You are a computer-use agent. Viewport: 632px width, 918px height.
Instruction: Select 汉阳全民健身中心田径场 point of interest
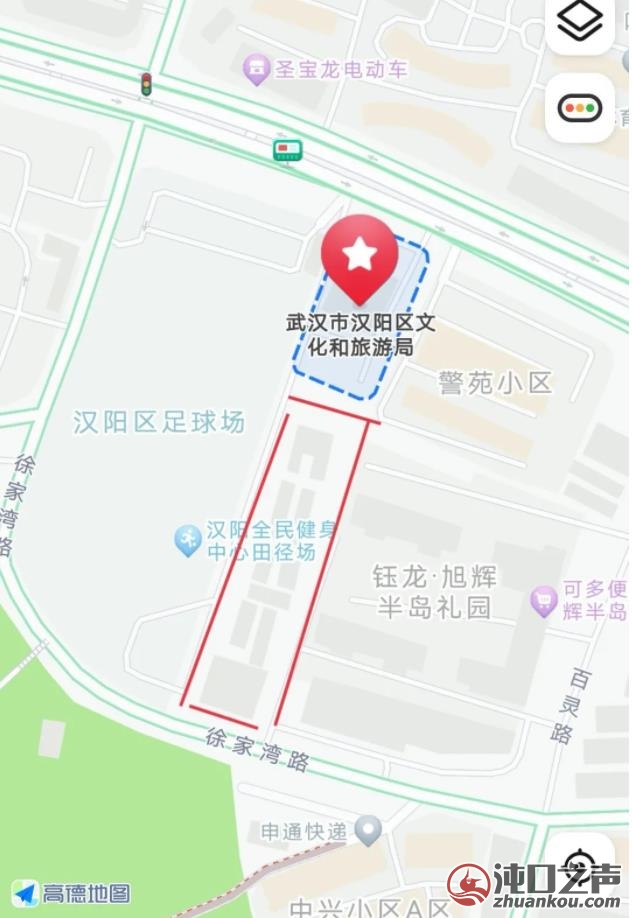pyautogui.click(x=188, y=540)
